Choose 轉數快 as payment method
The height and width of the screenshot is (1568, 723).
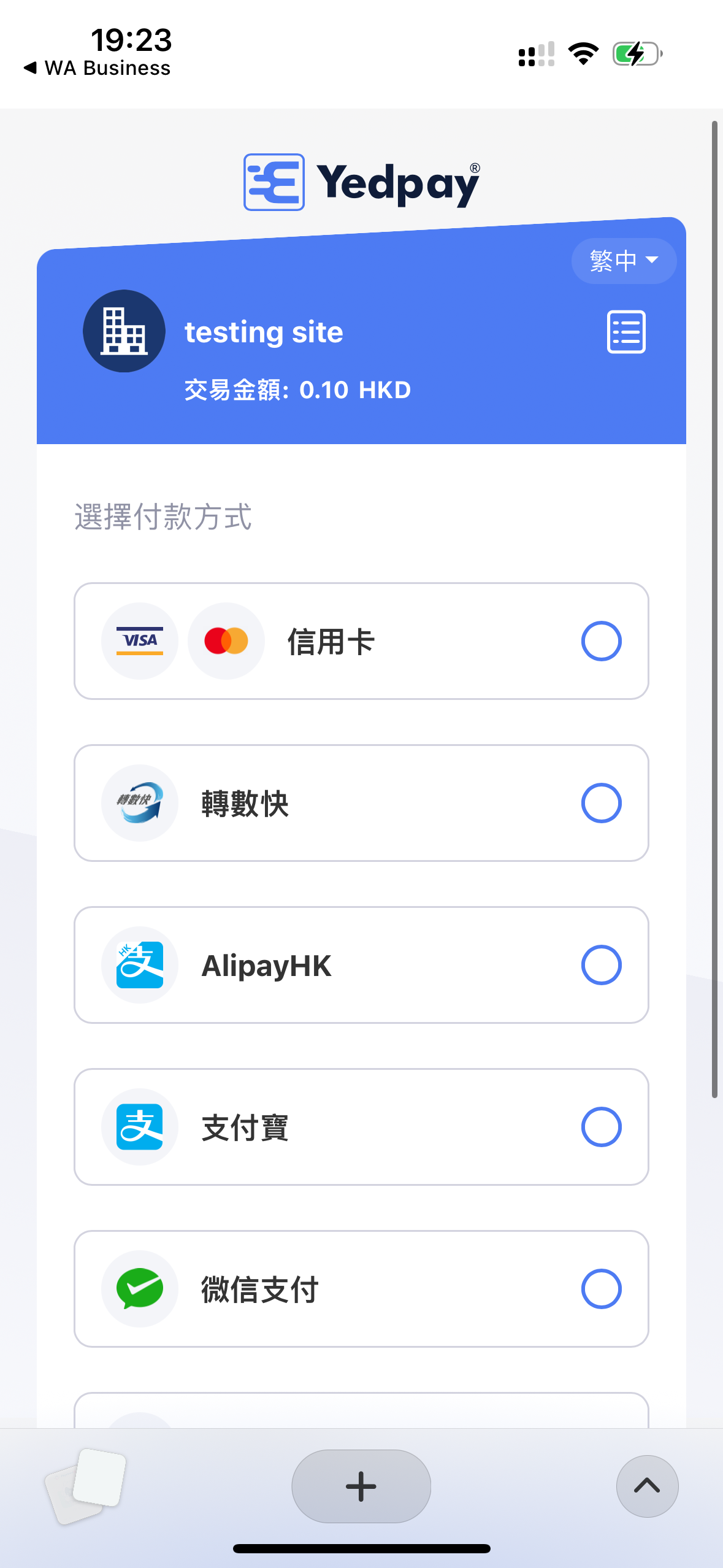click(x=361, y=803)
